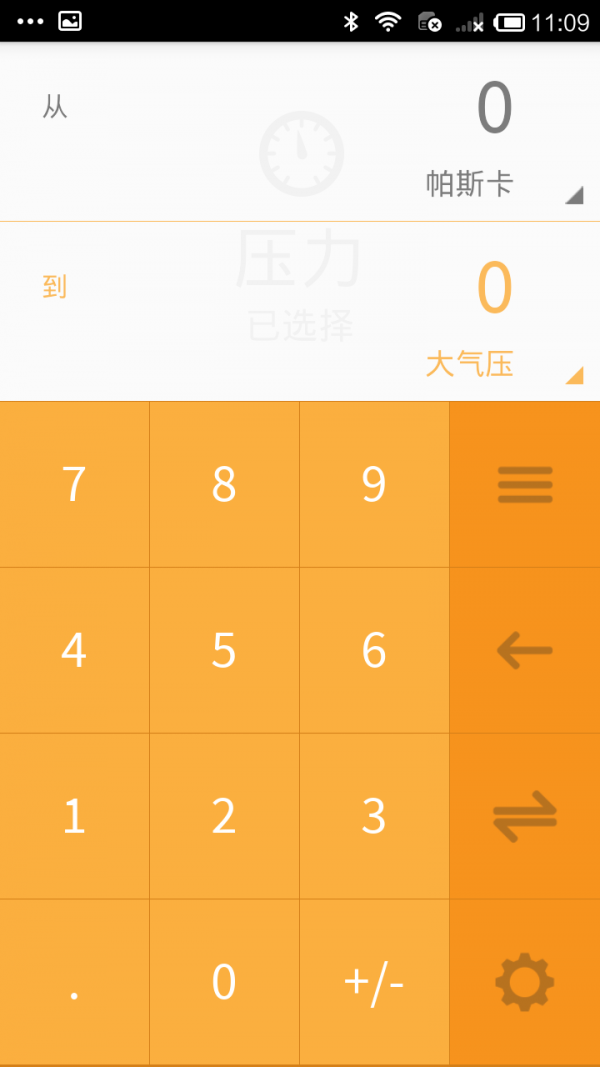Enter digit 8 on keypad
This screenshot has height=1067, width=600.
coord(224,485)
